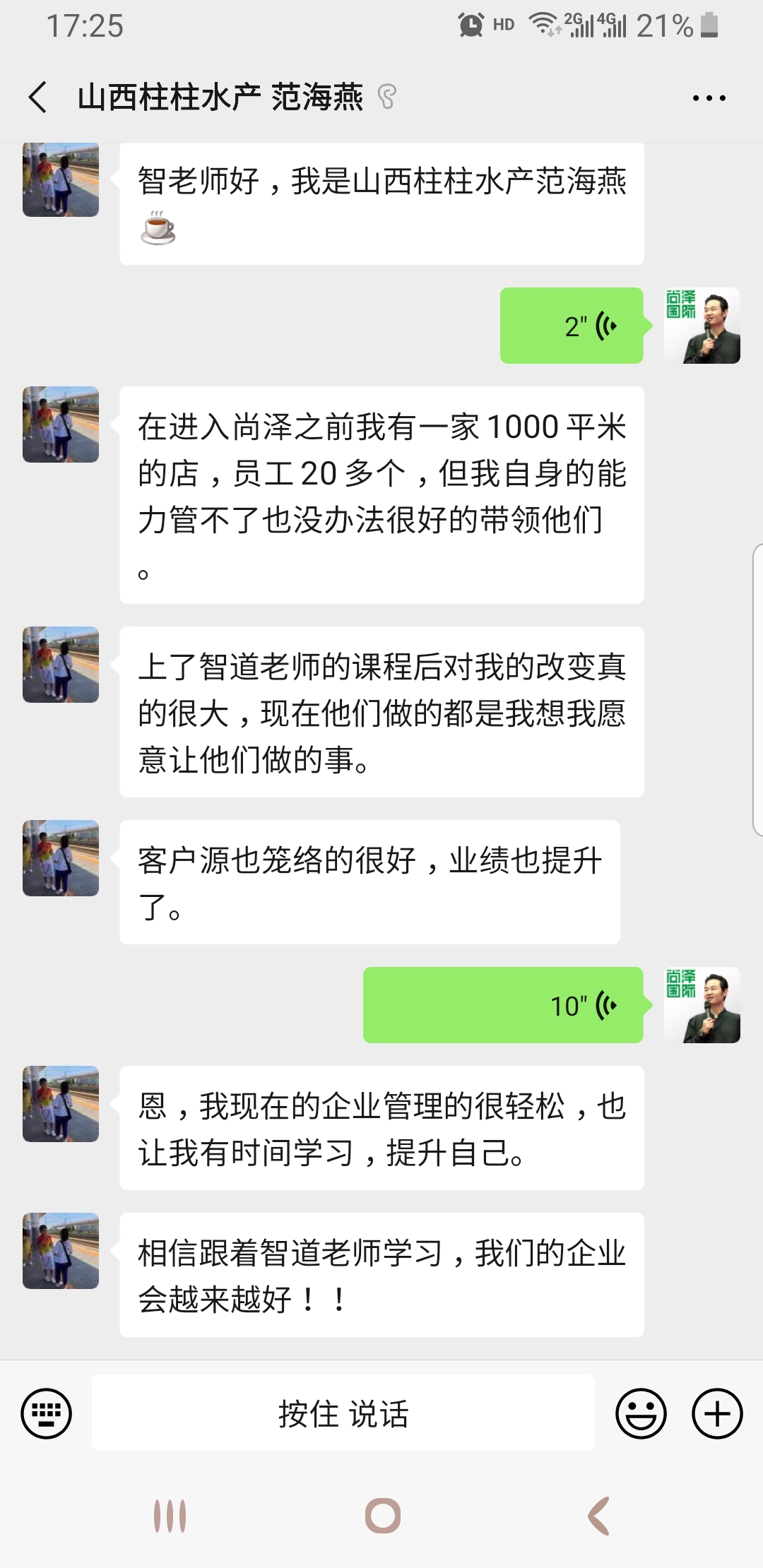763x1568 pixels.
Task: Open my own avatar next to the 2" voice message
Action: (x=702, y=326)
